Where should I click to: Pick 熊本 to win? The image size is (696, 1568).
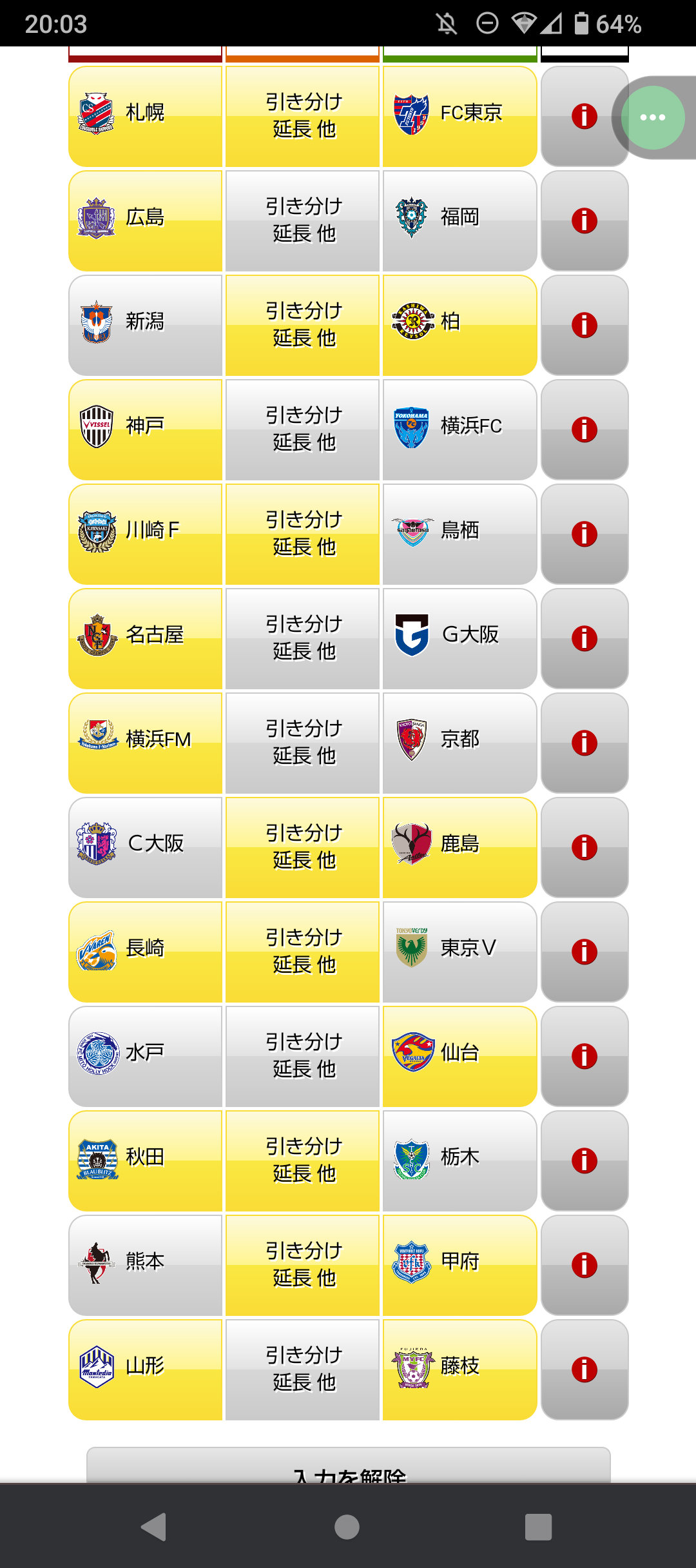pyautogui.click(x=146, y=1266)
